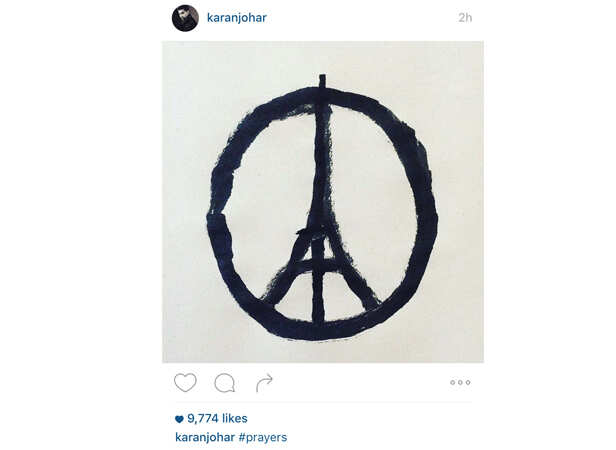The image size is (616, 450).
Task: Tap the karanjohar username at the top
Action: pyautogui.click(x=237, y=18)
